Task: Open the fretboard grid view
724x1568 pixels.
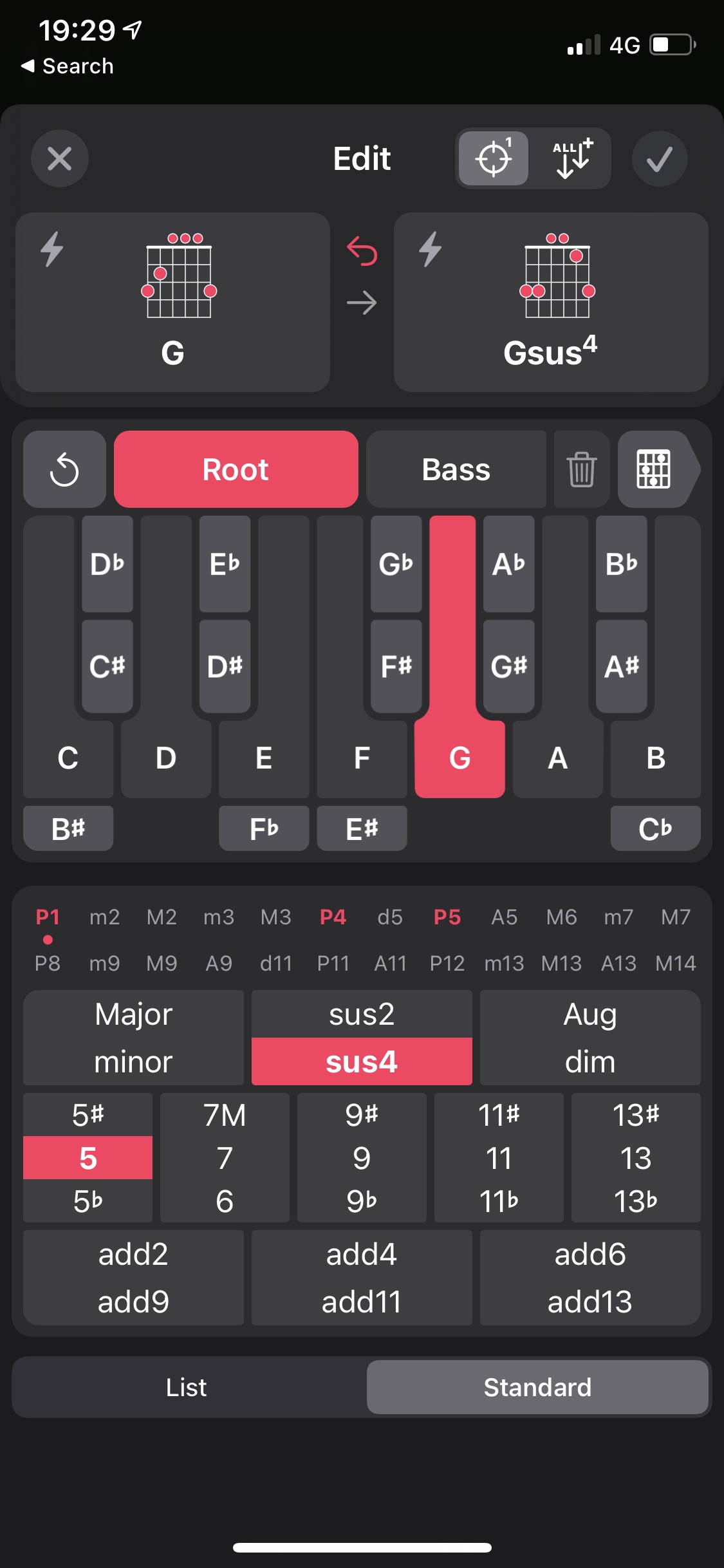Action: (655, 469)
